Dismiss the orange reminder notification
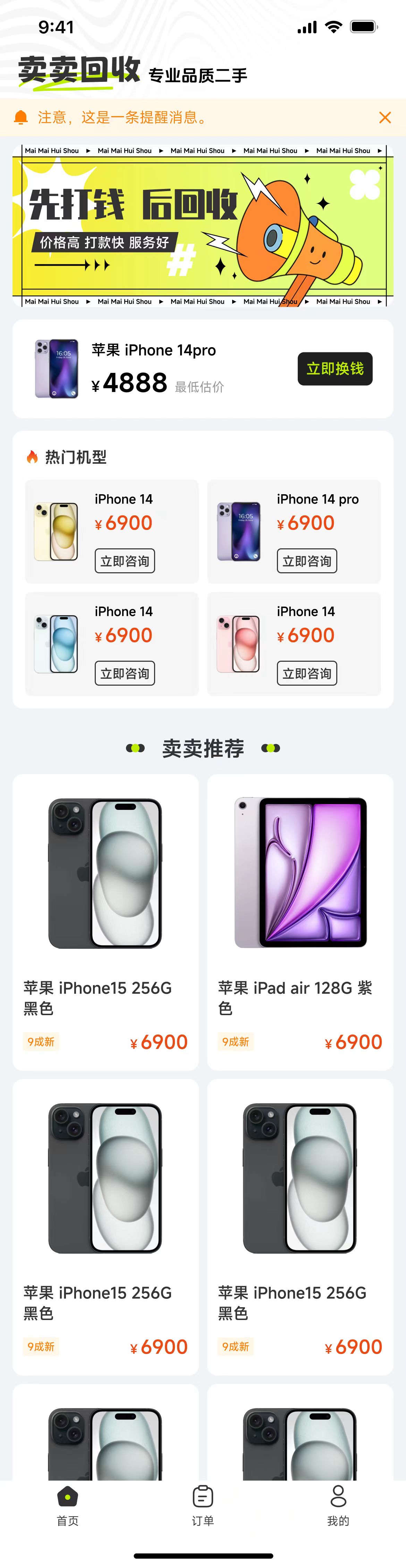Screen dimensions: 406x1568 385,118
